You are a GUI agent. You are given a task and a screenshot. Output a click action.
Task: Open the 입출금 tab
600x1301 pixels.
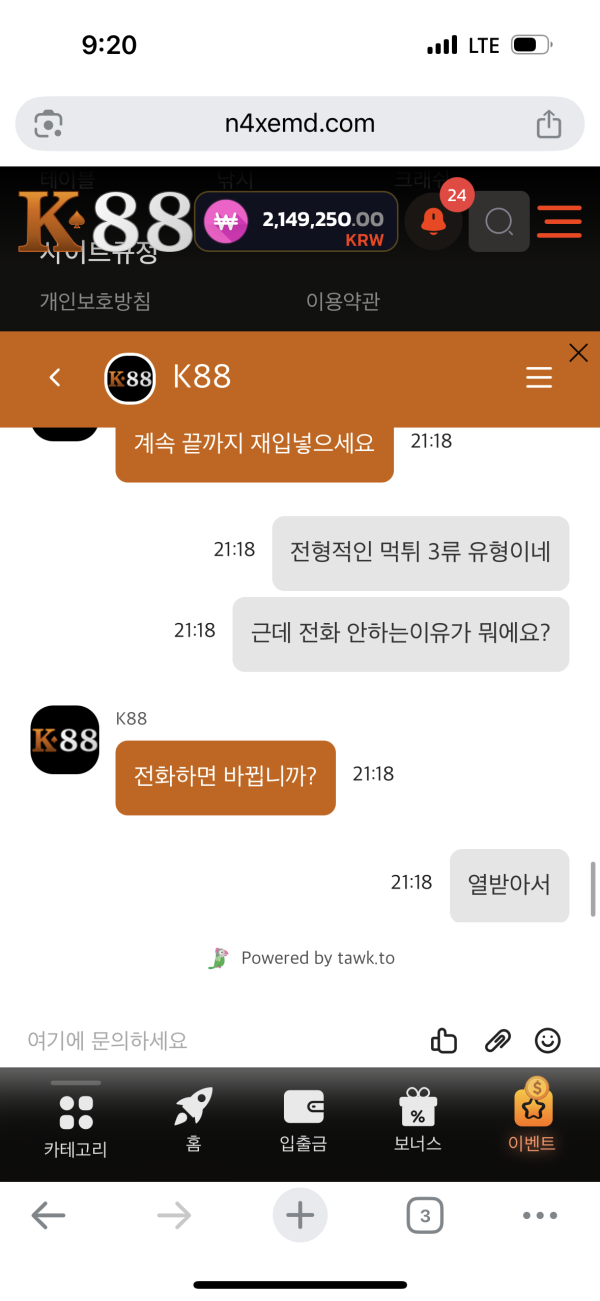pyautogui.click(x=303, y=1120)
